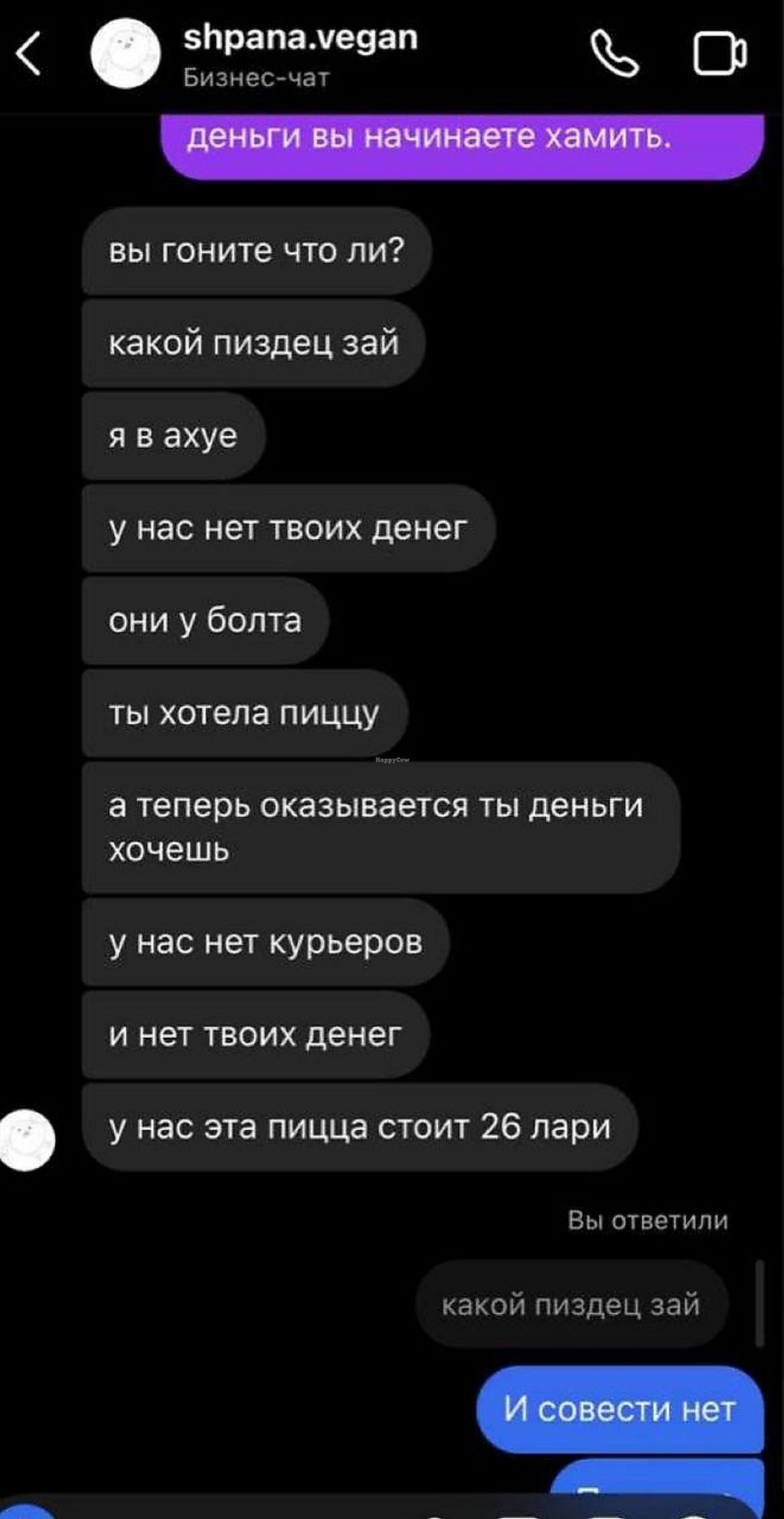784x1519 pixels.
Task: Go back to the messages list
Action: tap(29, 54)
